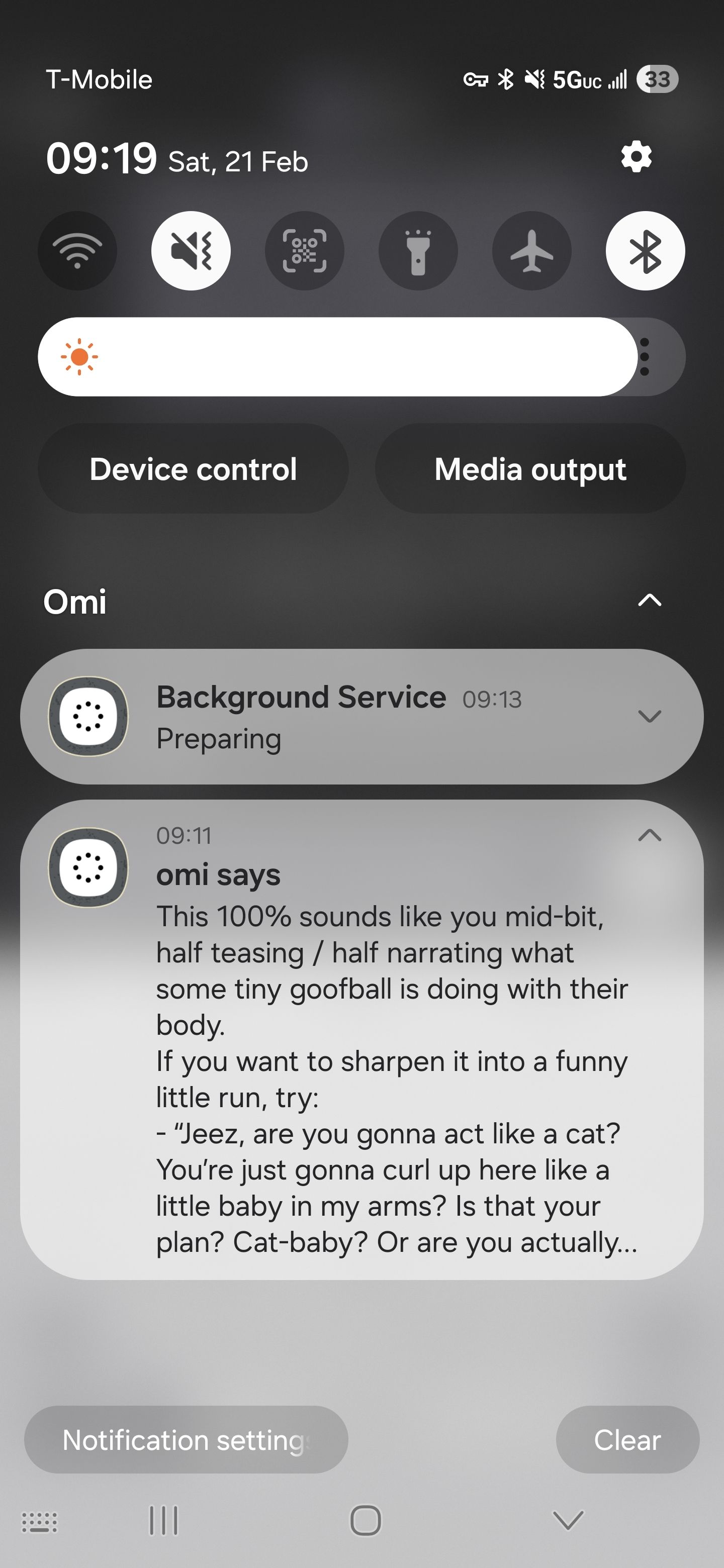Open settings via the gear icon
The width and height of the screenshot is (724, 1568).
pyautogui.click(x=637, y=158)
